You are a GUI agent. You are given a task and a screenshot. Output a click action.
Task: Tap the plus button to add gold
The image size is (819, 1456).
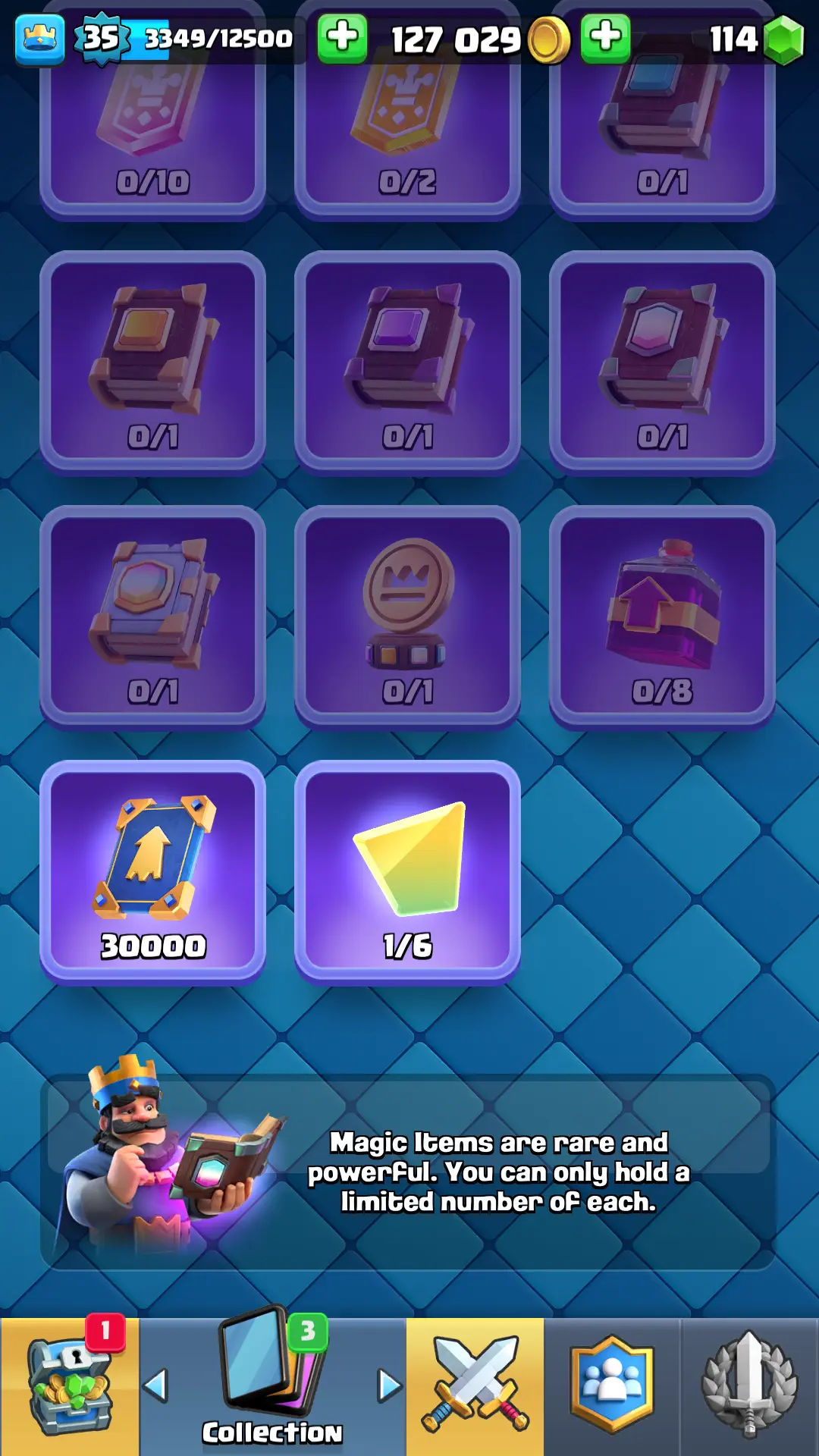coord(342,38)
